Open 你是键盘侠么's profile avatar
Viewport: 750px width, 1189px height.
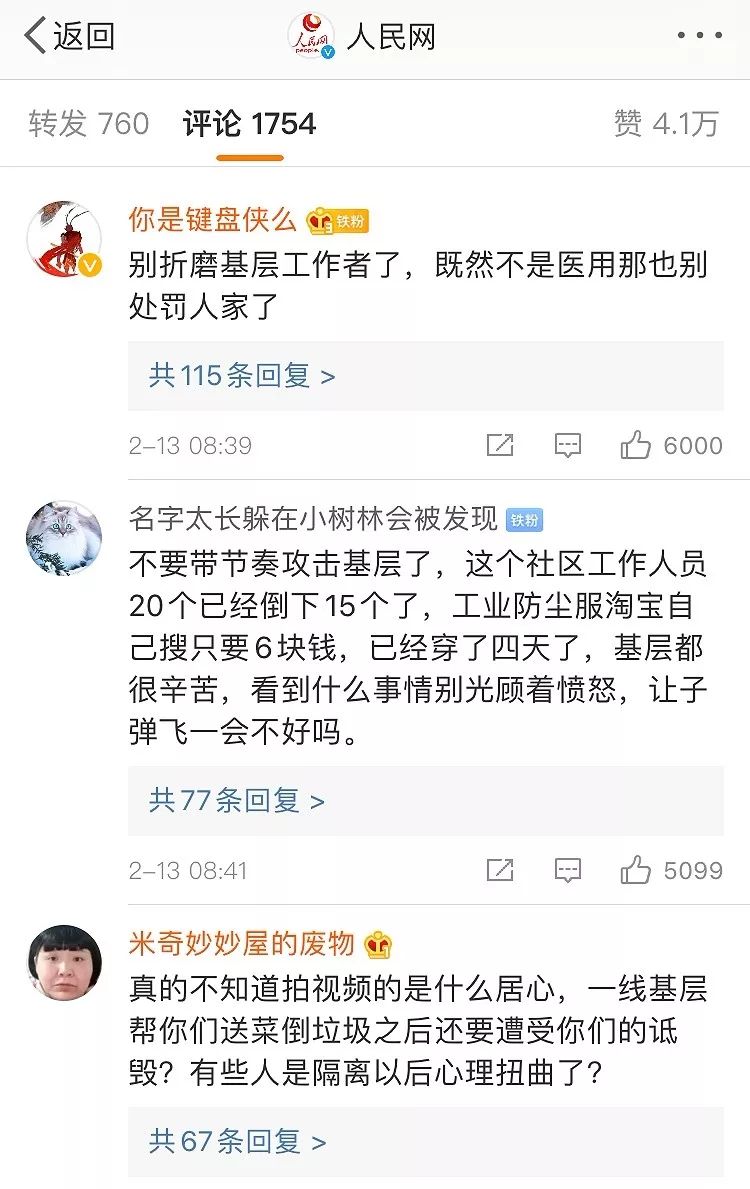[64, 239]
